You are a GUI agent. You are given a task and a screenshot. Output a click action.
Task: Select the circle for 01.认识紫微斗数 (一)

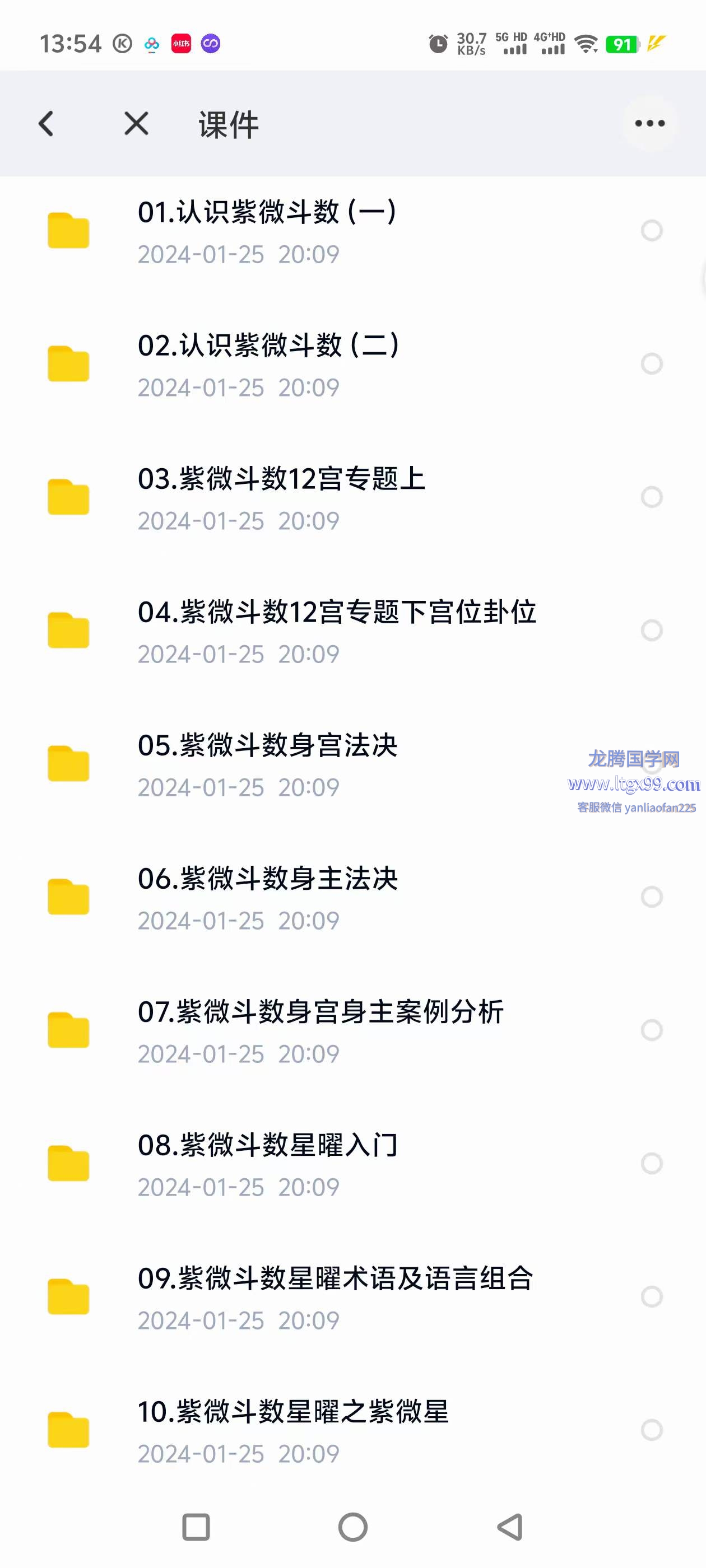point(652,231)
